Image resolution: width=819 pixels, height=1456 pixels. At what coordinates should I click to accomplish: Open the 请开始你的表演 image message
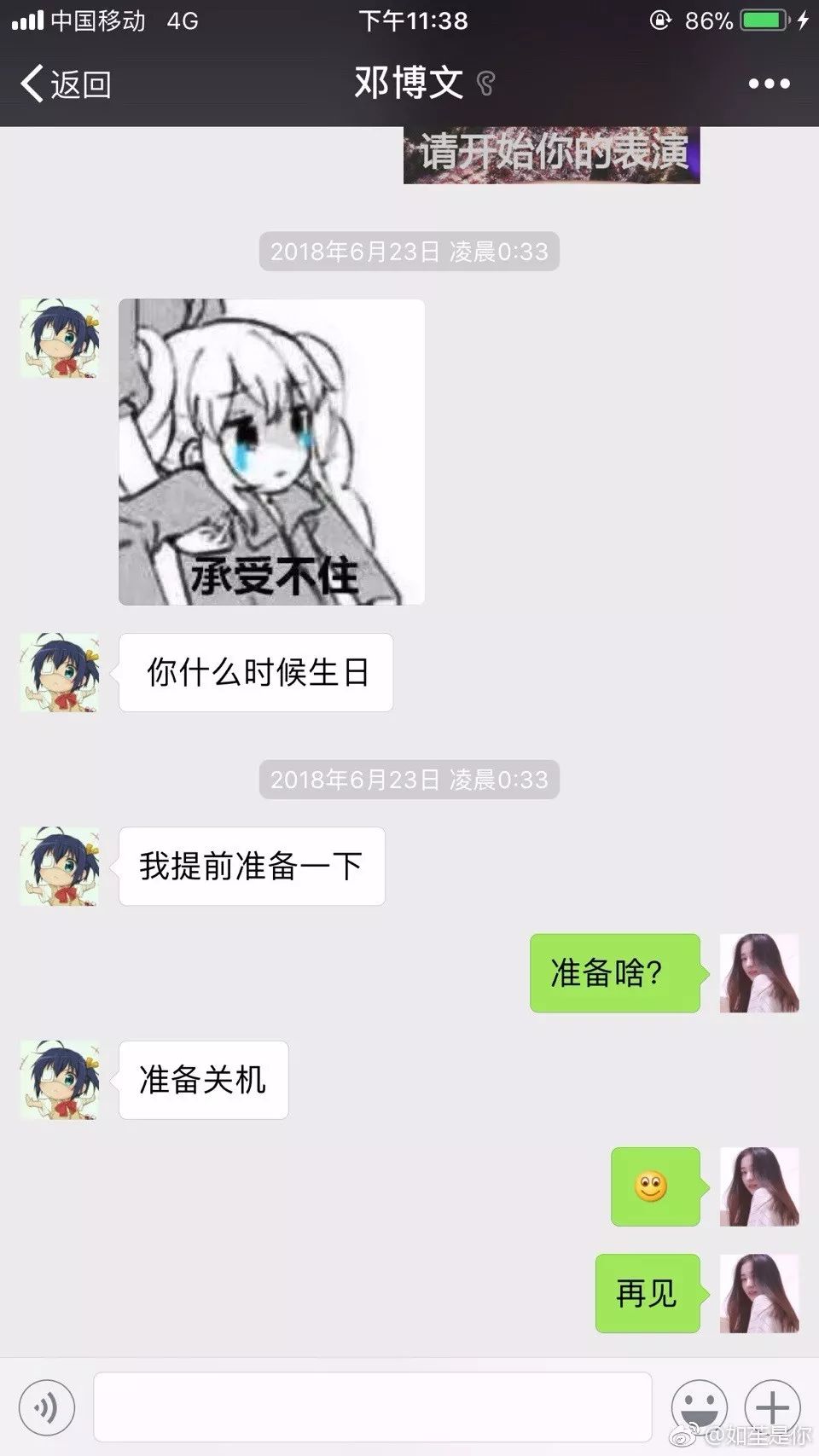[551, 155]
